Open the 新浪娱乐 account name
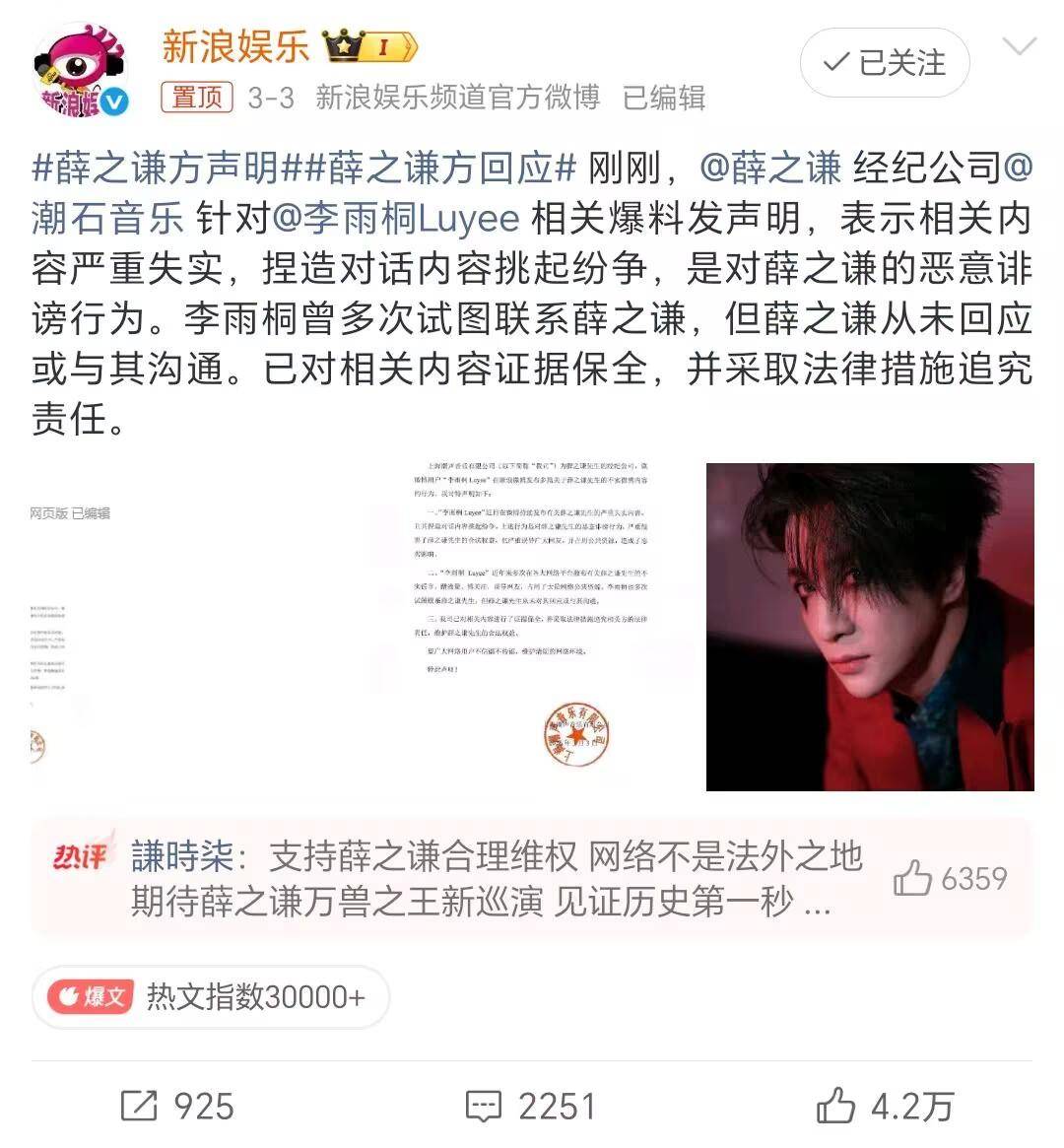 coord(235,45)
